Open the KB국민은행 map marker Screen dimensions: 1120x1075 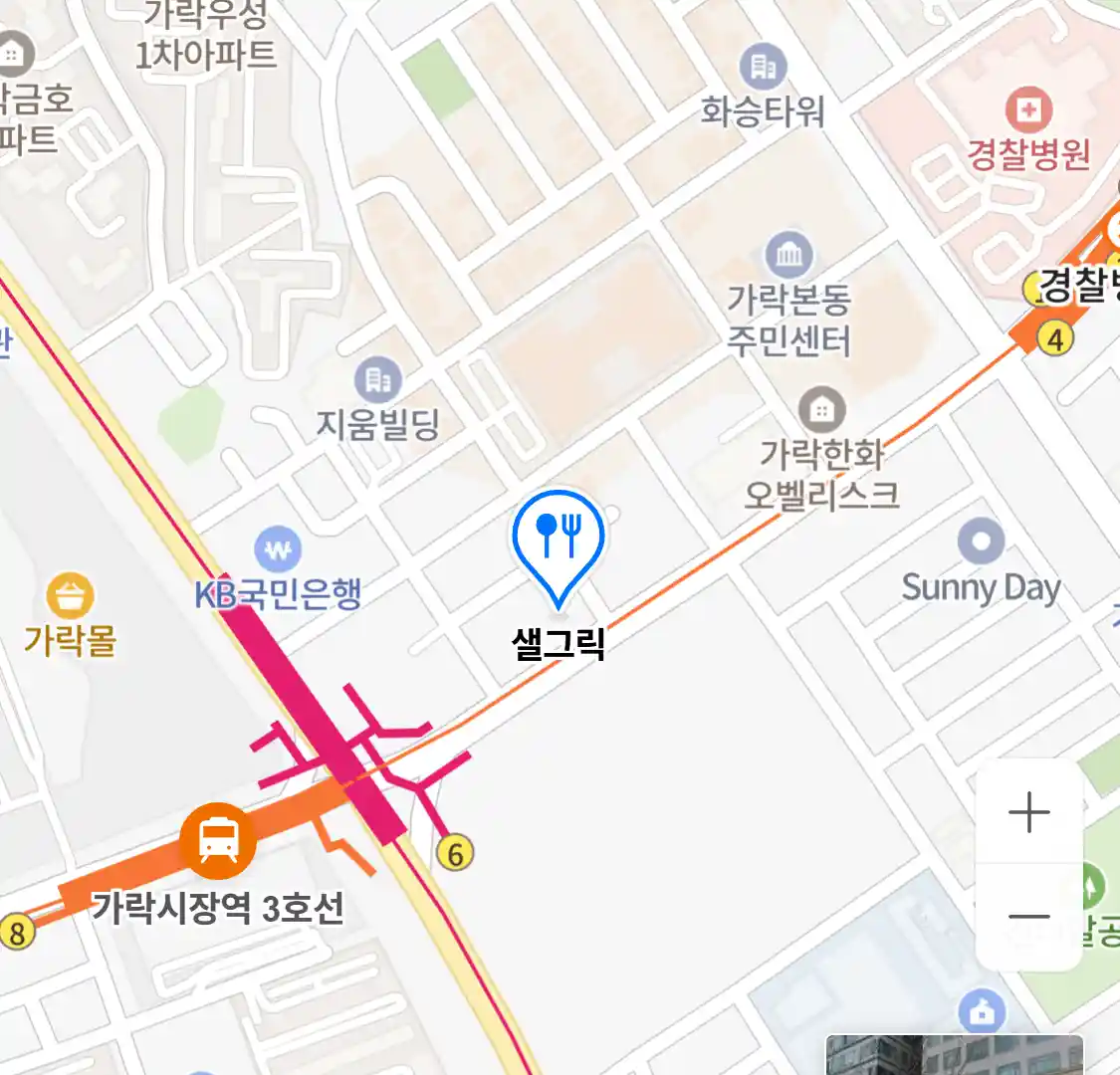(278, 548)
